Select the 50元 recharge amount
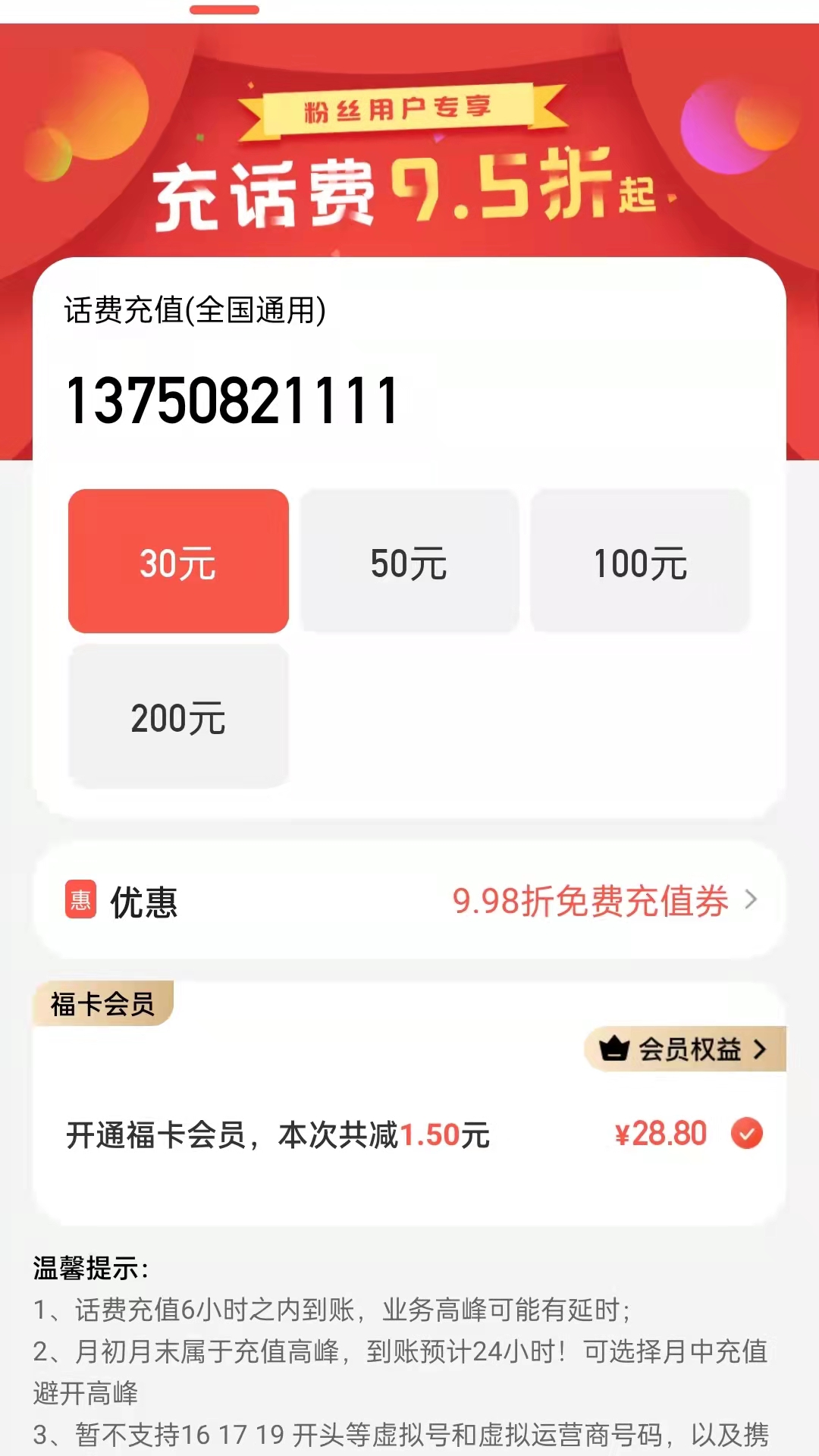Screen dimensions: 819x1456 pyautogui.click(x=409, y=561)
